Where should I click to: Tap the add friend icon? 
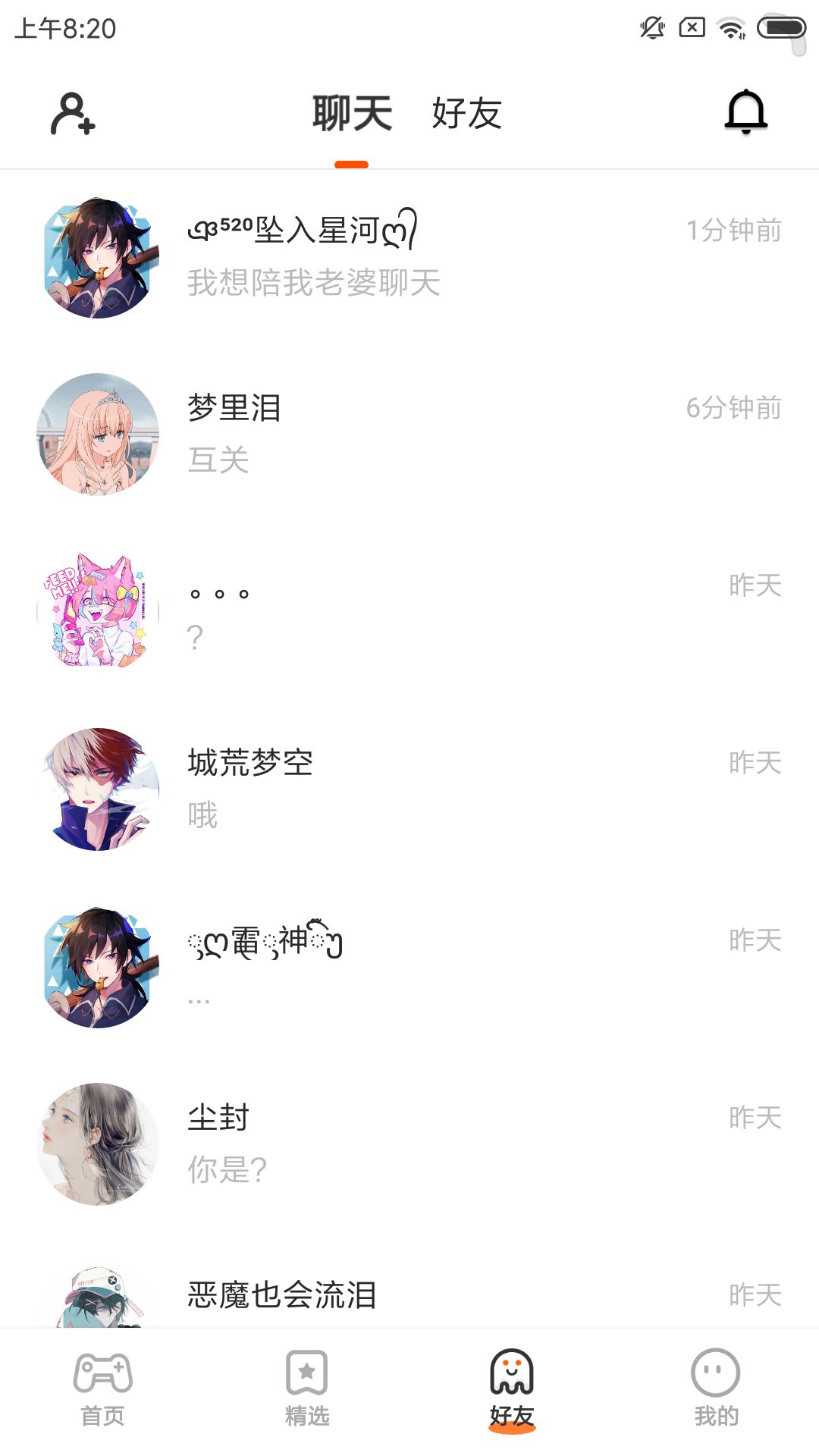click(x=73, y=114)
